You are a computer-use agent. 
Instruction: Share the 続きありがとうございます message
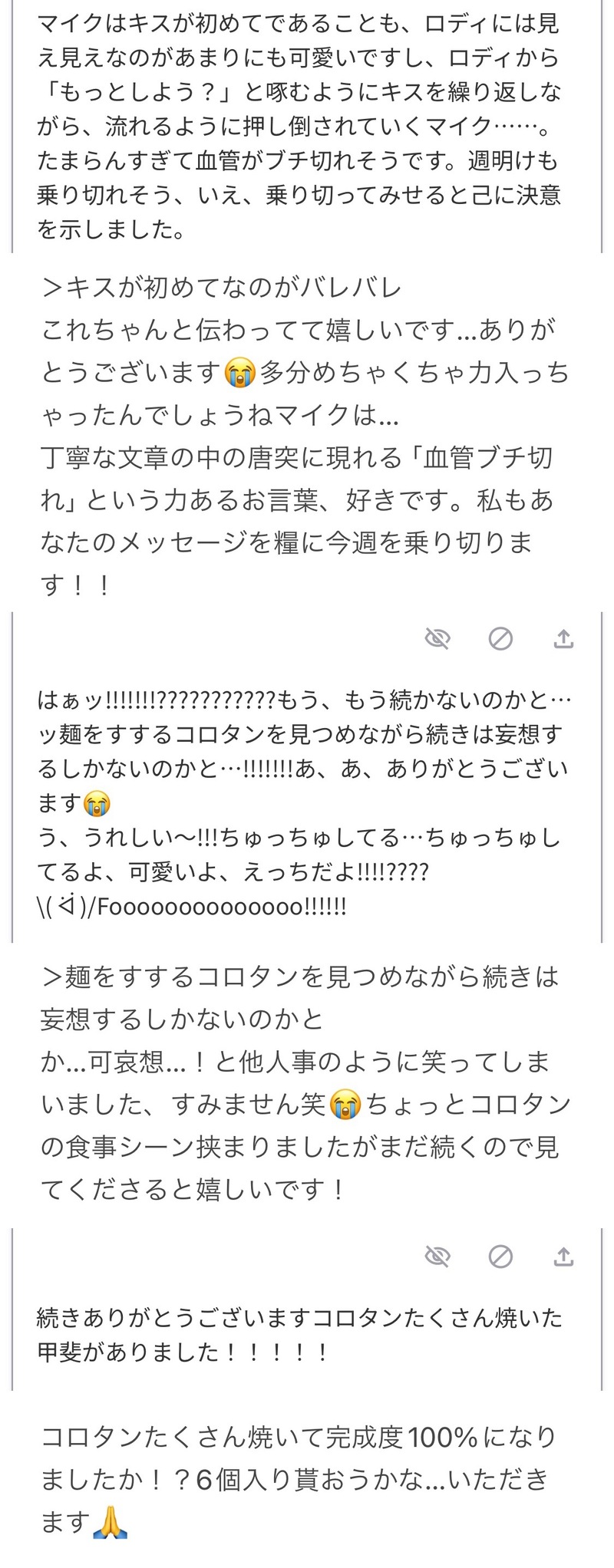[x=564, y=1256]
